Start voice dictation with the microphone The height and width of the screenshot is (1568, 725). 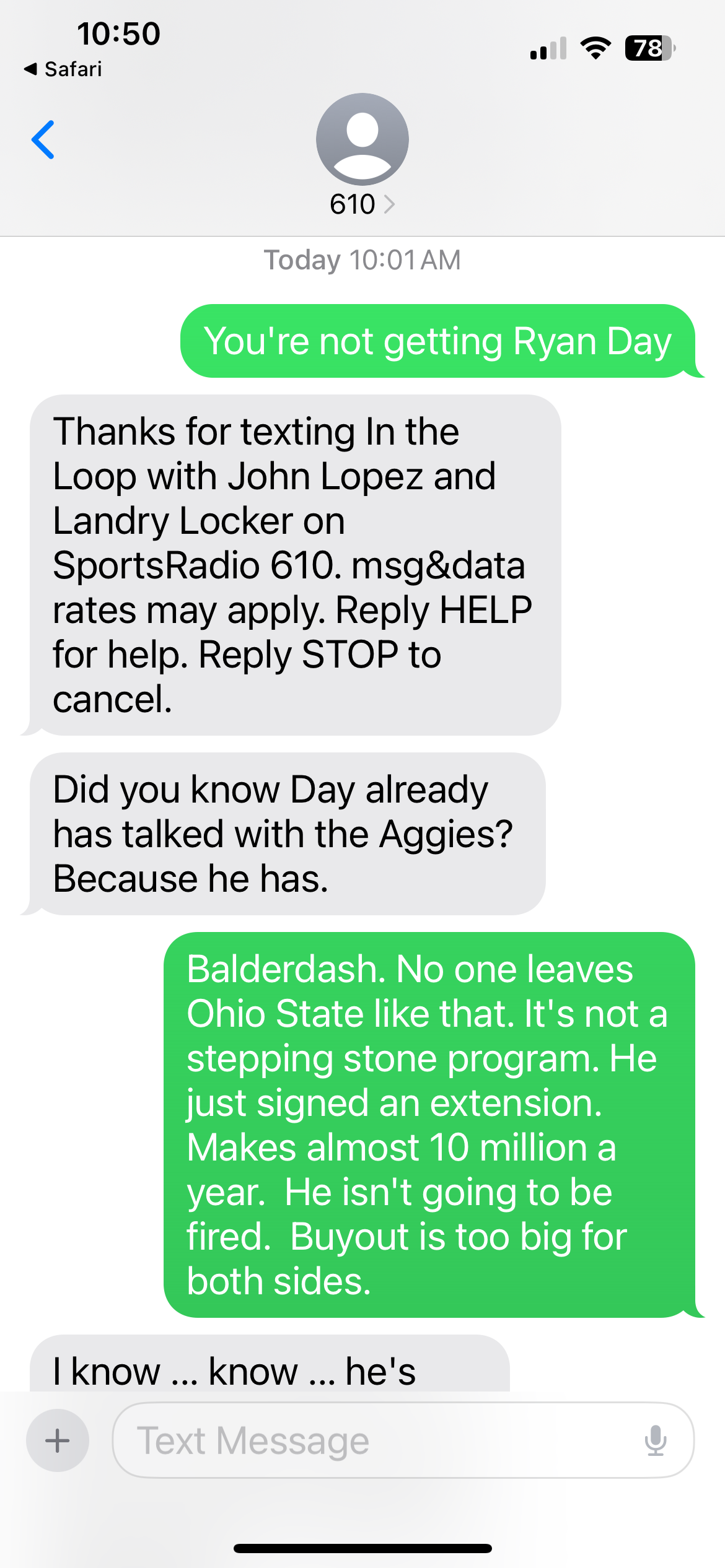click(655, 1440)
